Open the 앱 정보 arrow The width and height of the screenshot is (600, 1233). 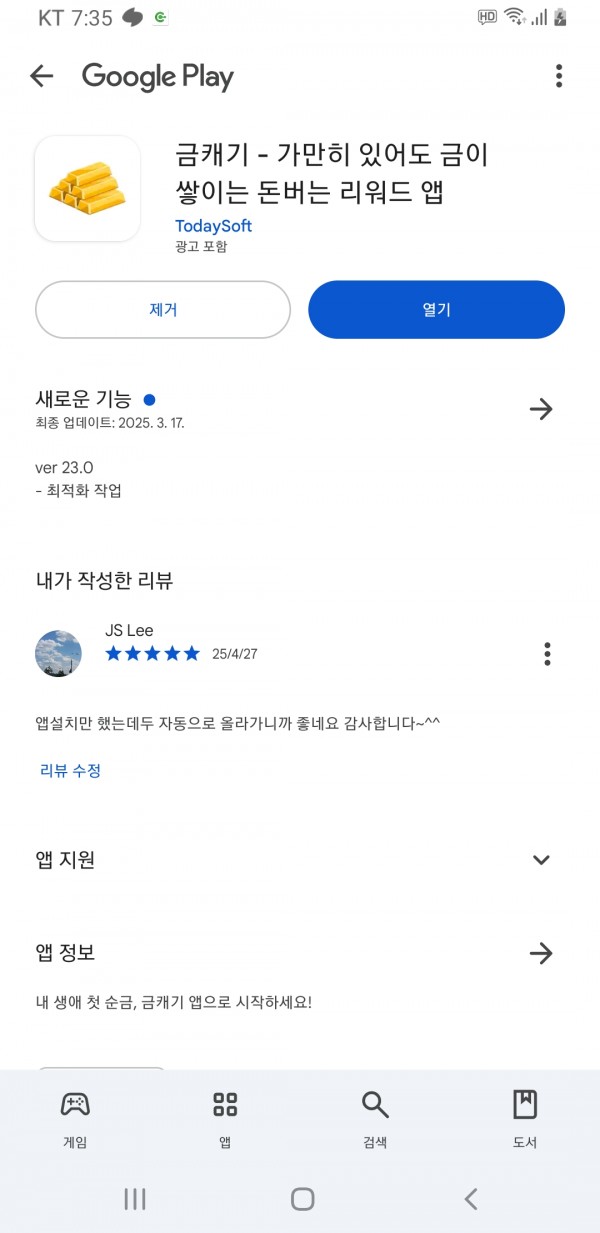pyautogui.click(x=541, y=953)
